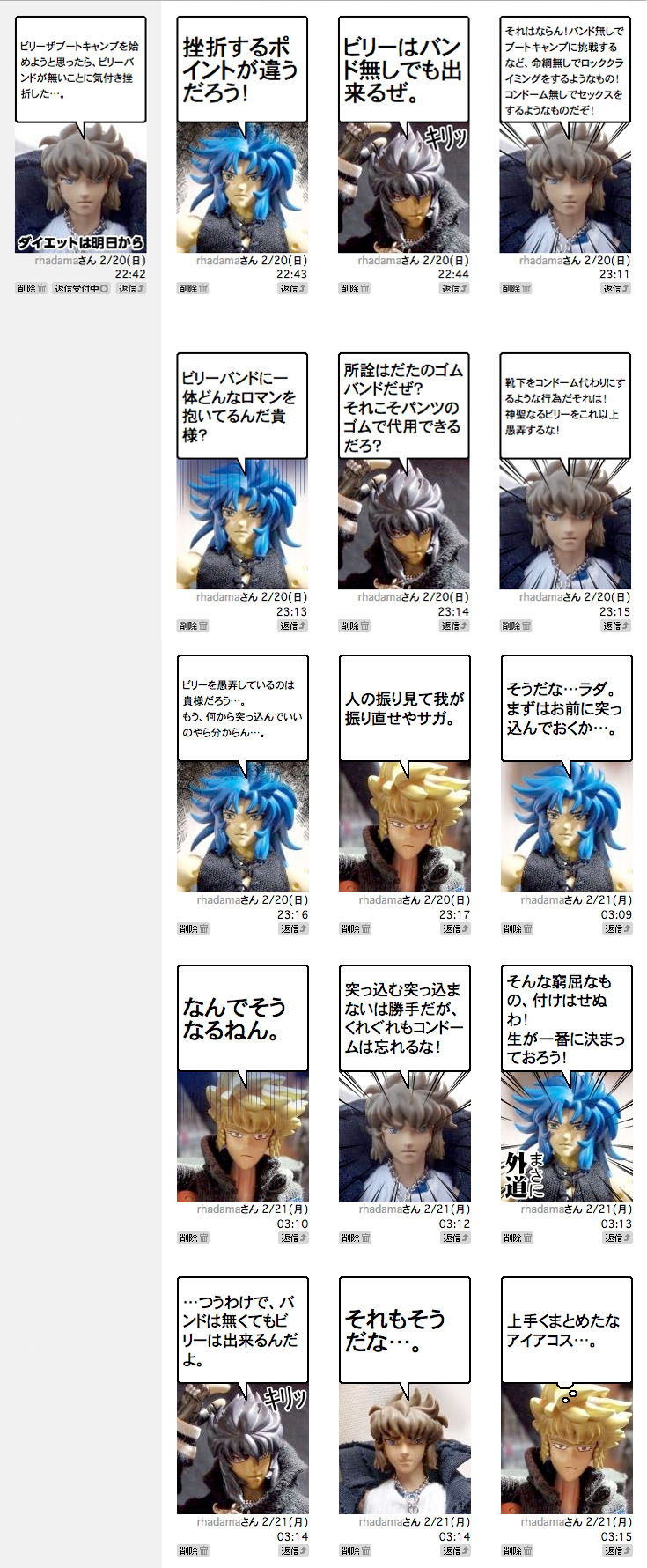This screenshot has width=647, height=1568.
Task: Delete the 03:10 post
Action: [194, 1239]
